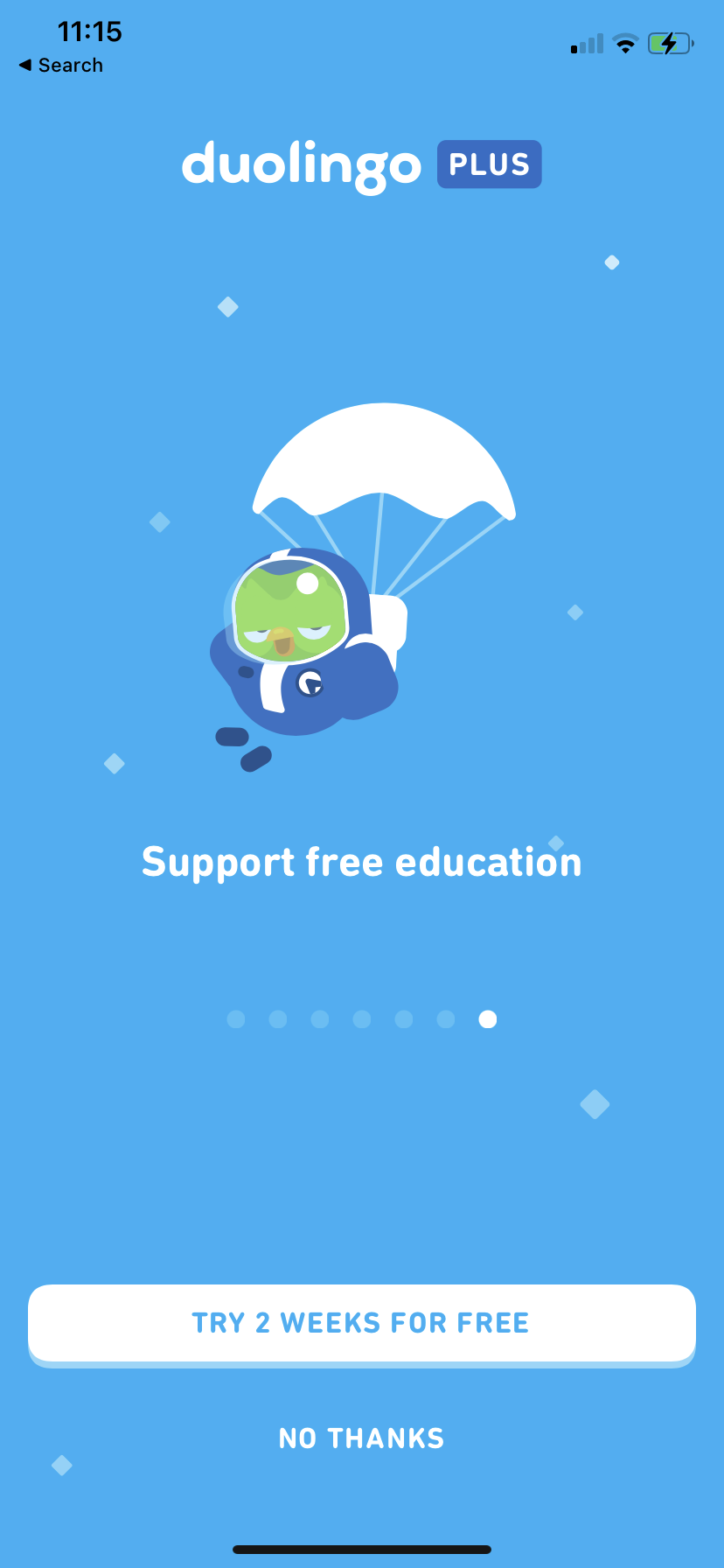This screenshot has height=1568, width=724.
Task: Return using the Search back link
Action: coord(59,65)
